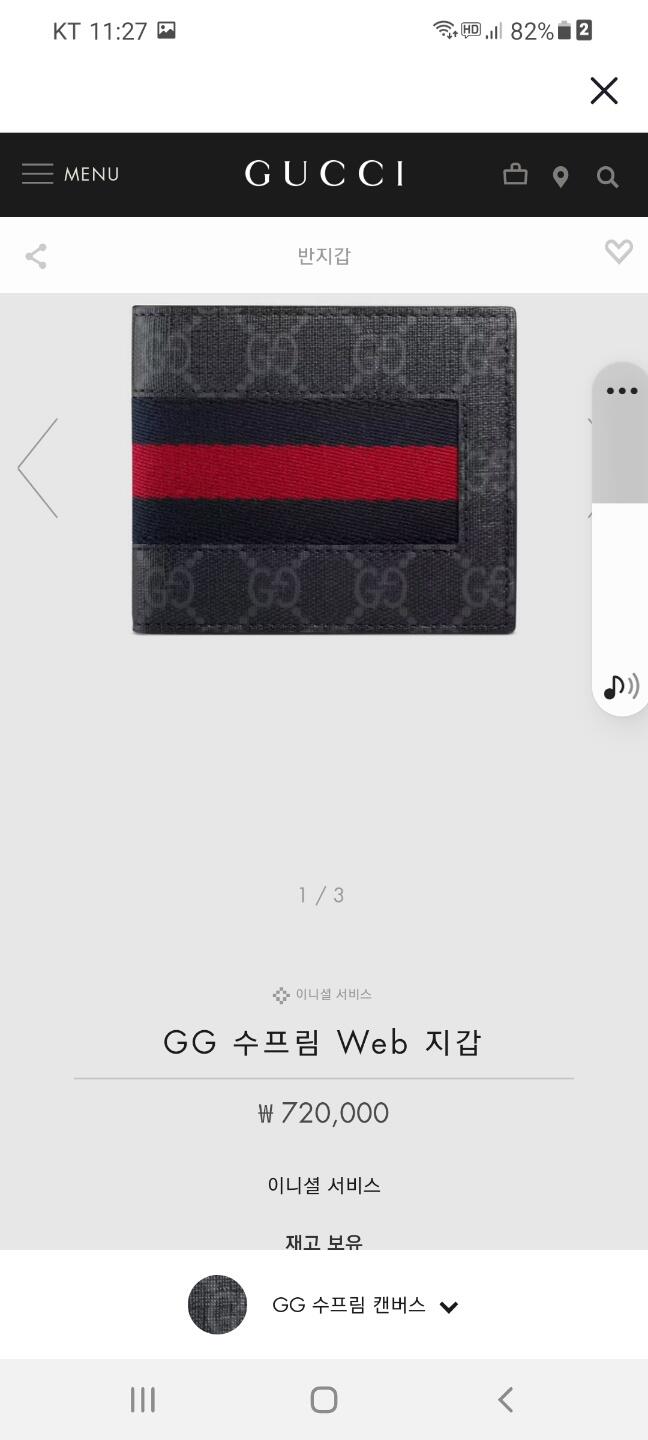Viewport: 648px width, 1440px height.
Task: Open the recent apps view
Action: click(x=143, y=1399)
